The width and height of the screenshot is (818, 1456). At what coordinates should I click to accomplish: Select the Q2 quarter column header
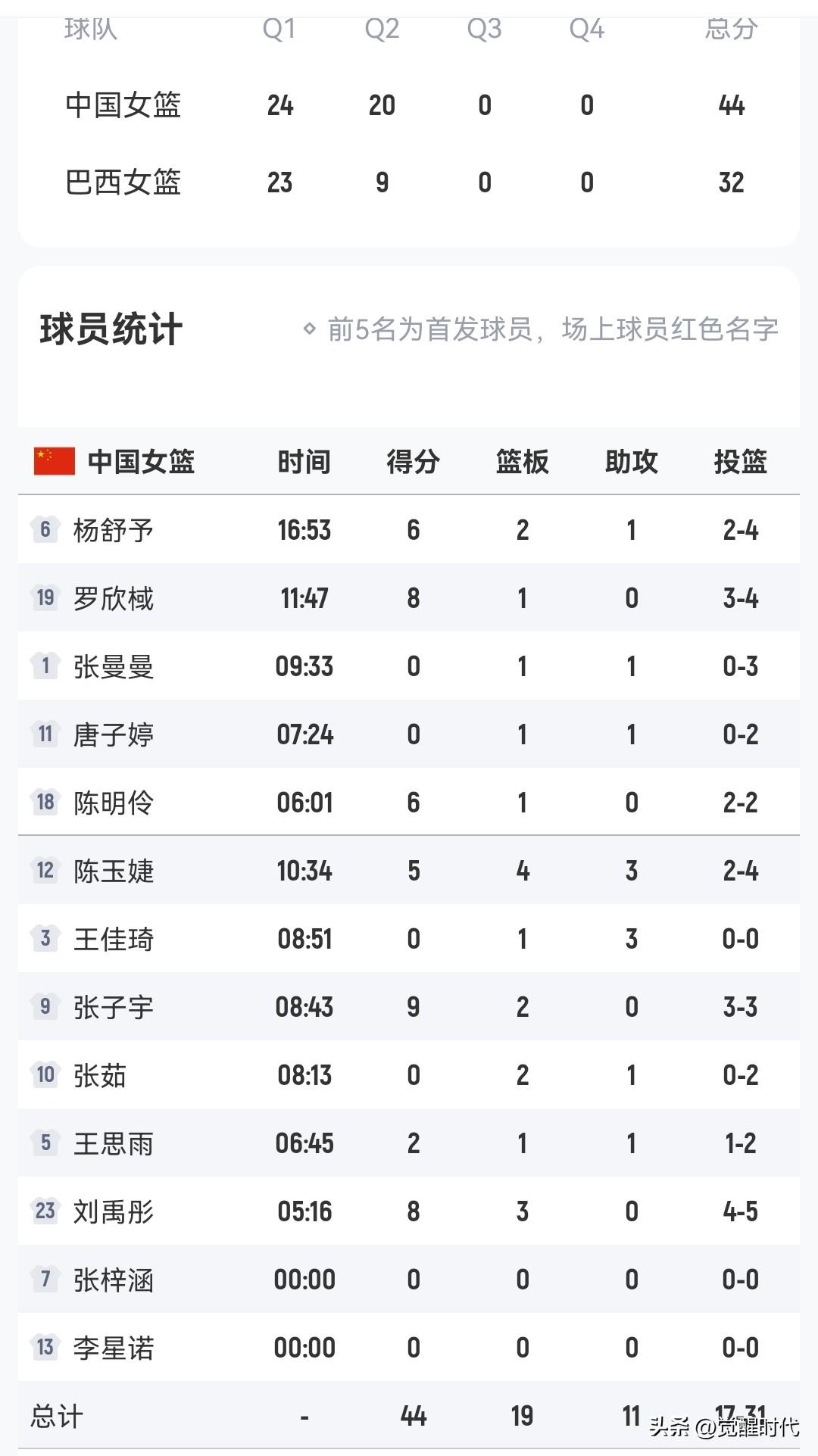(x=382, y=30)
